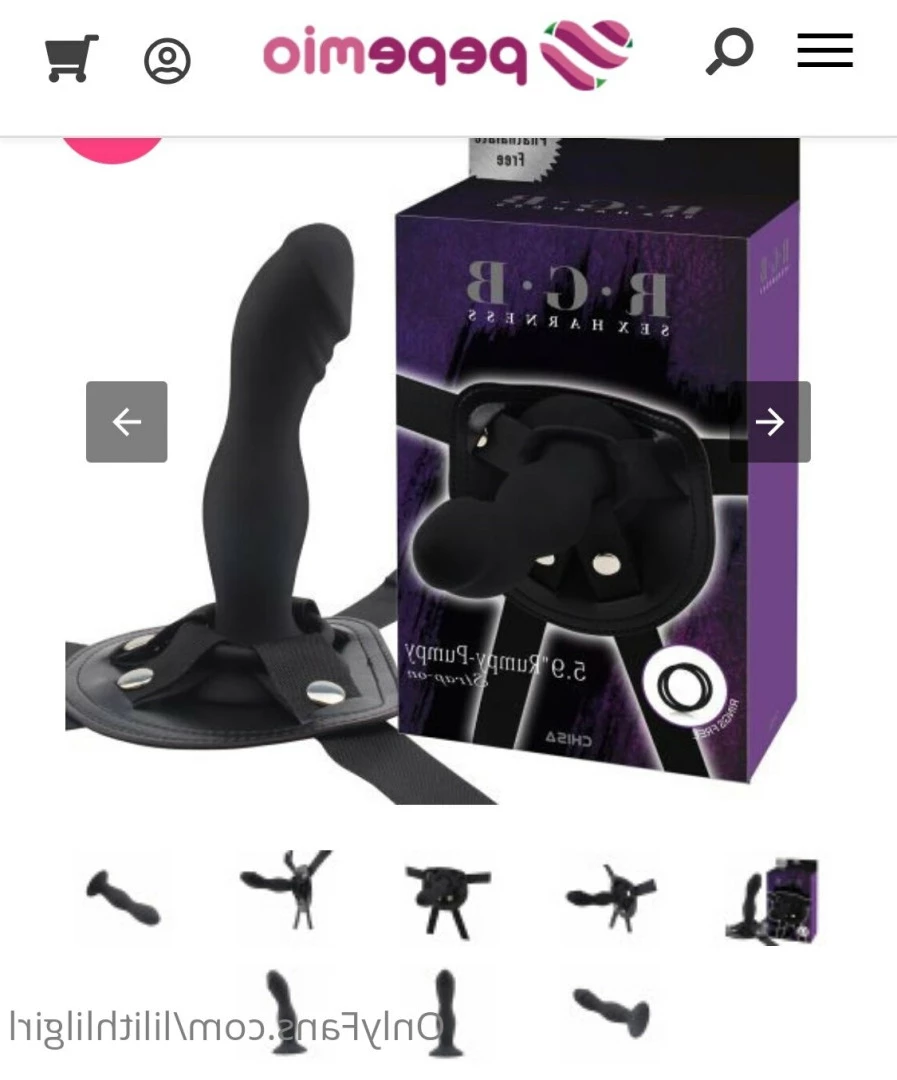Open the search magnifier
The height and width of the screenshot is (1080, 897).
point(729,51)
